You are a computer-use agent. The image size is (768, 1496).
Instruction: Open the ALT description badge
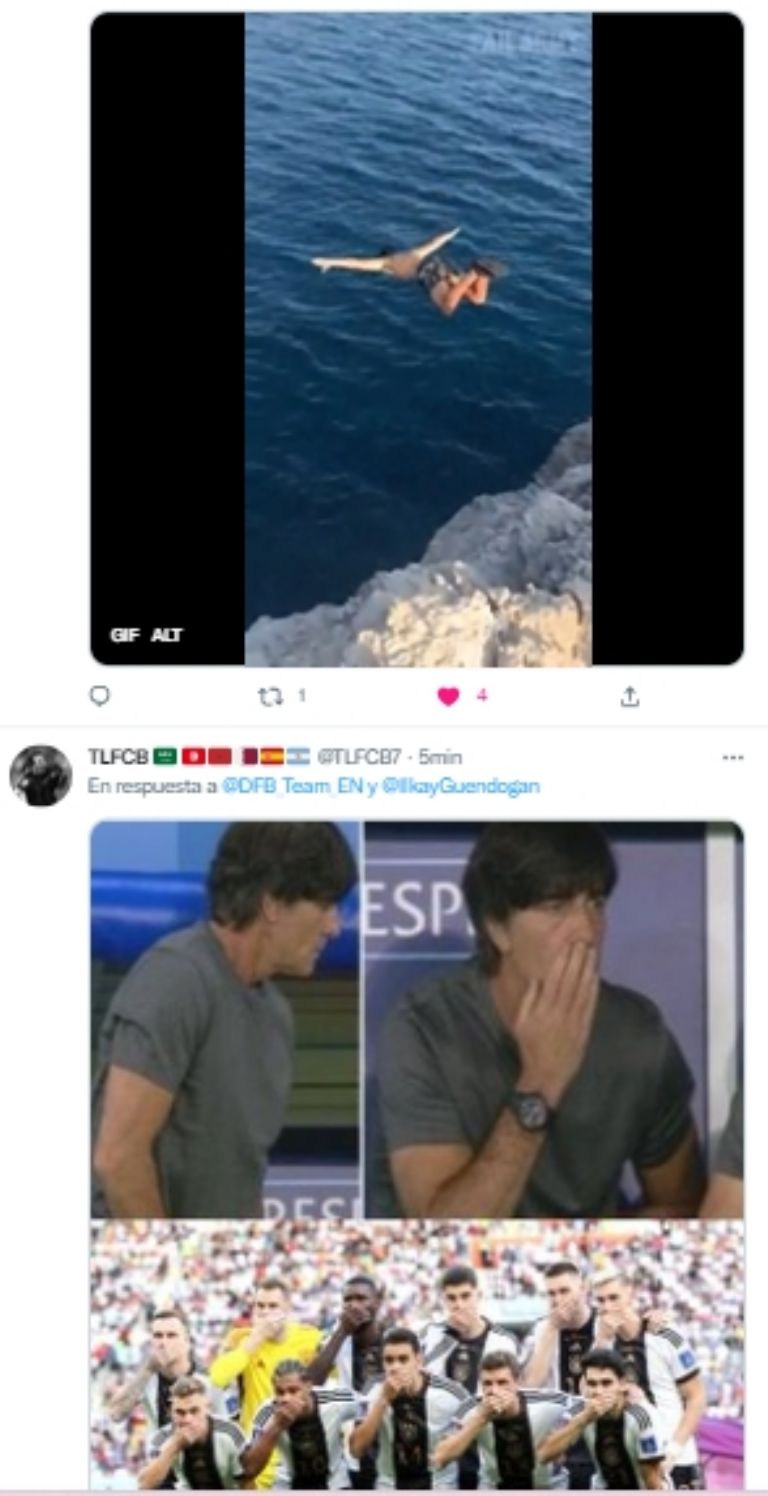click(x=167, y=635)
